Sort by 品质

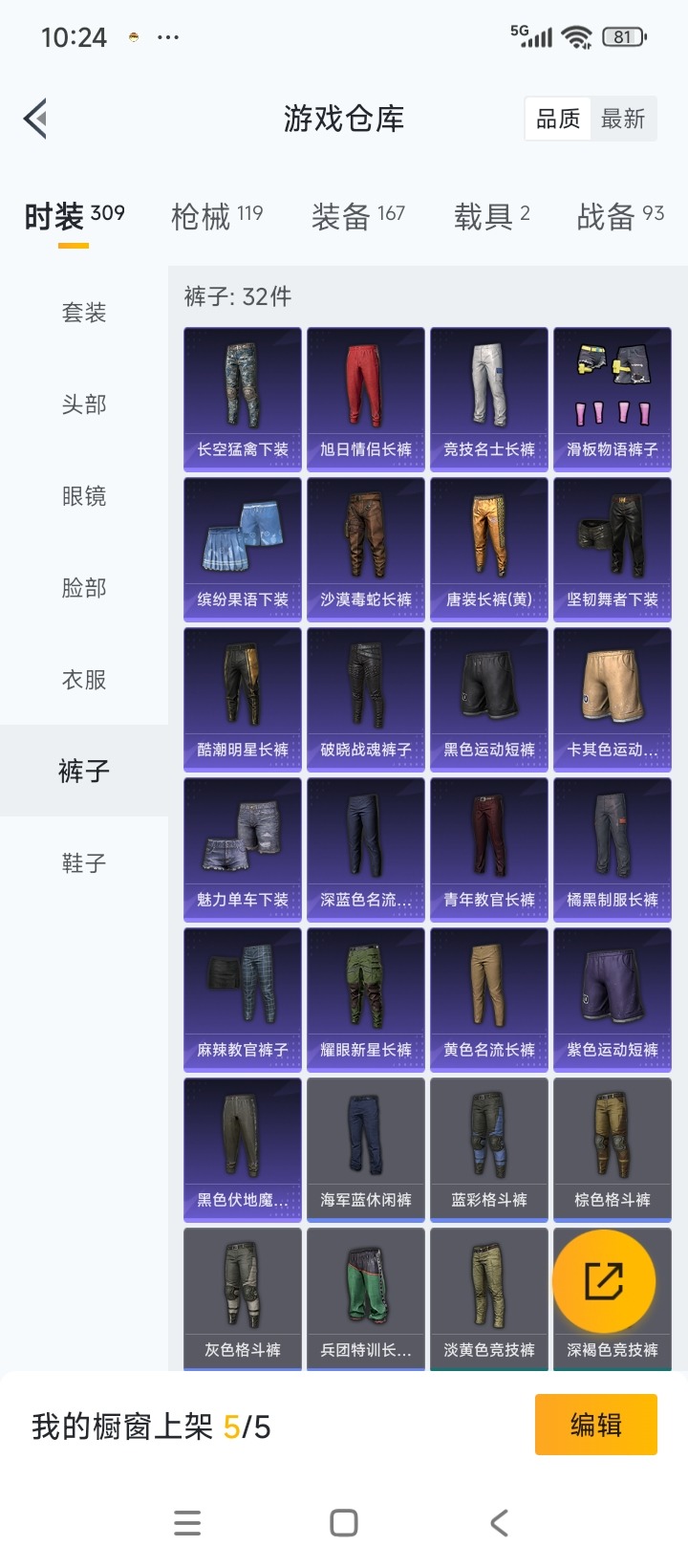point(558,120)
